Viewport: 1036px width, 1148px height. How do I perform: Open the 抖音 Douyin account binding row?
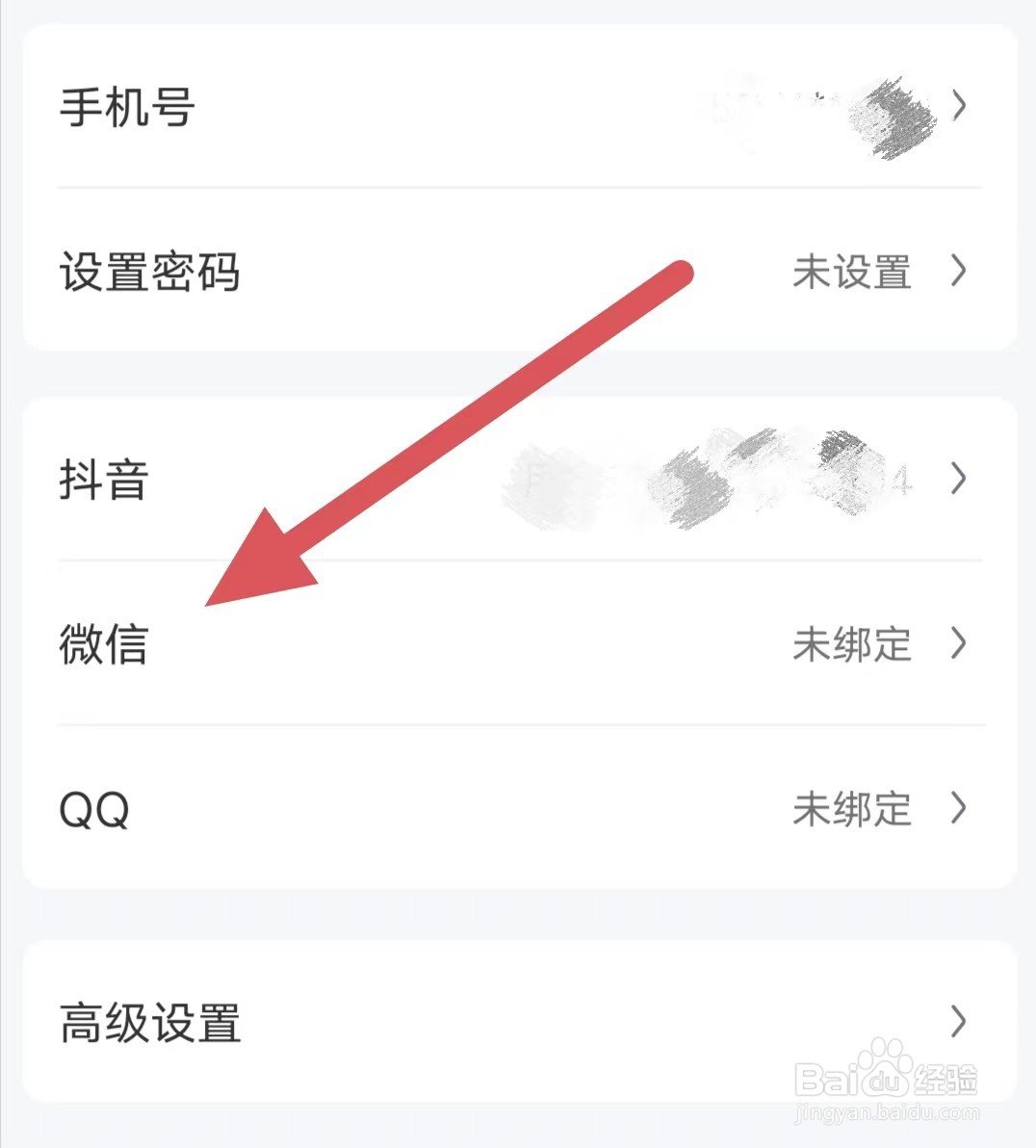[102, 480]
